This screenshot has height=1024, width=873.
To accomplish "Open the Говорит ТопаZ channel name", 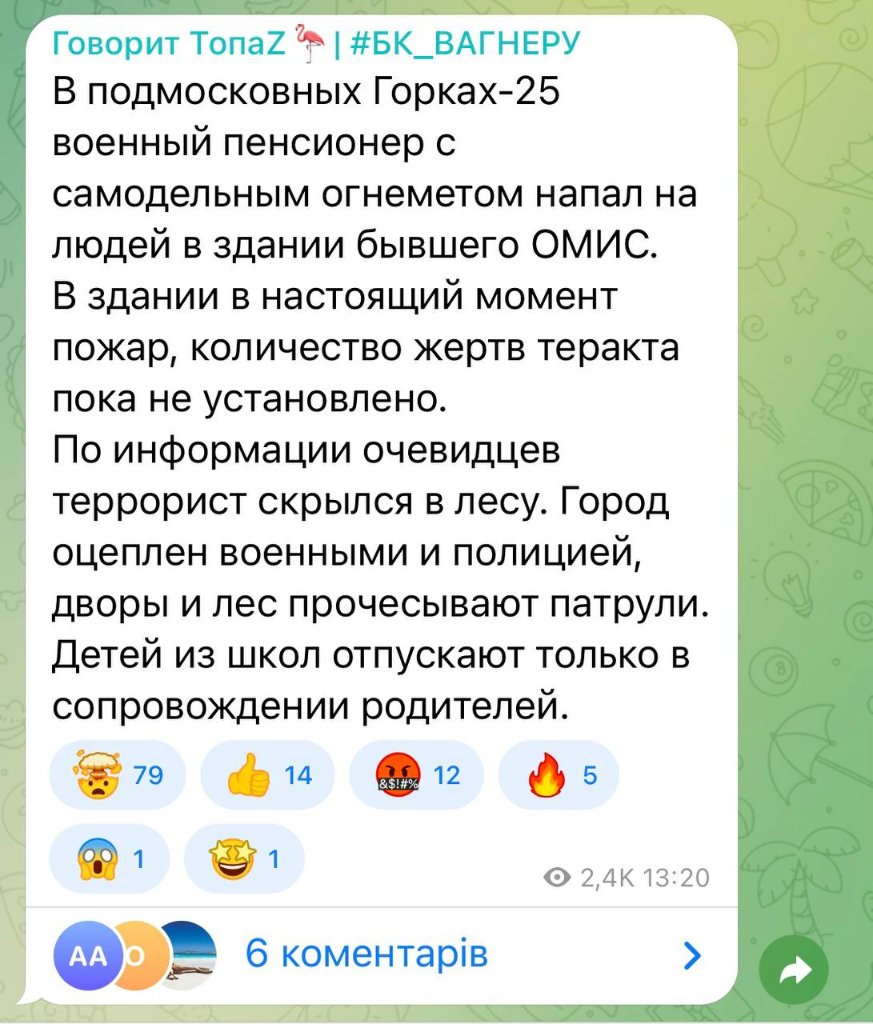I will point(168,43).
